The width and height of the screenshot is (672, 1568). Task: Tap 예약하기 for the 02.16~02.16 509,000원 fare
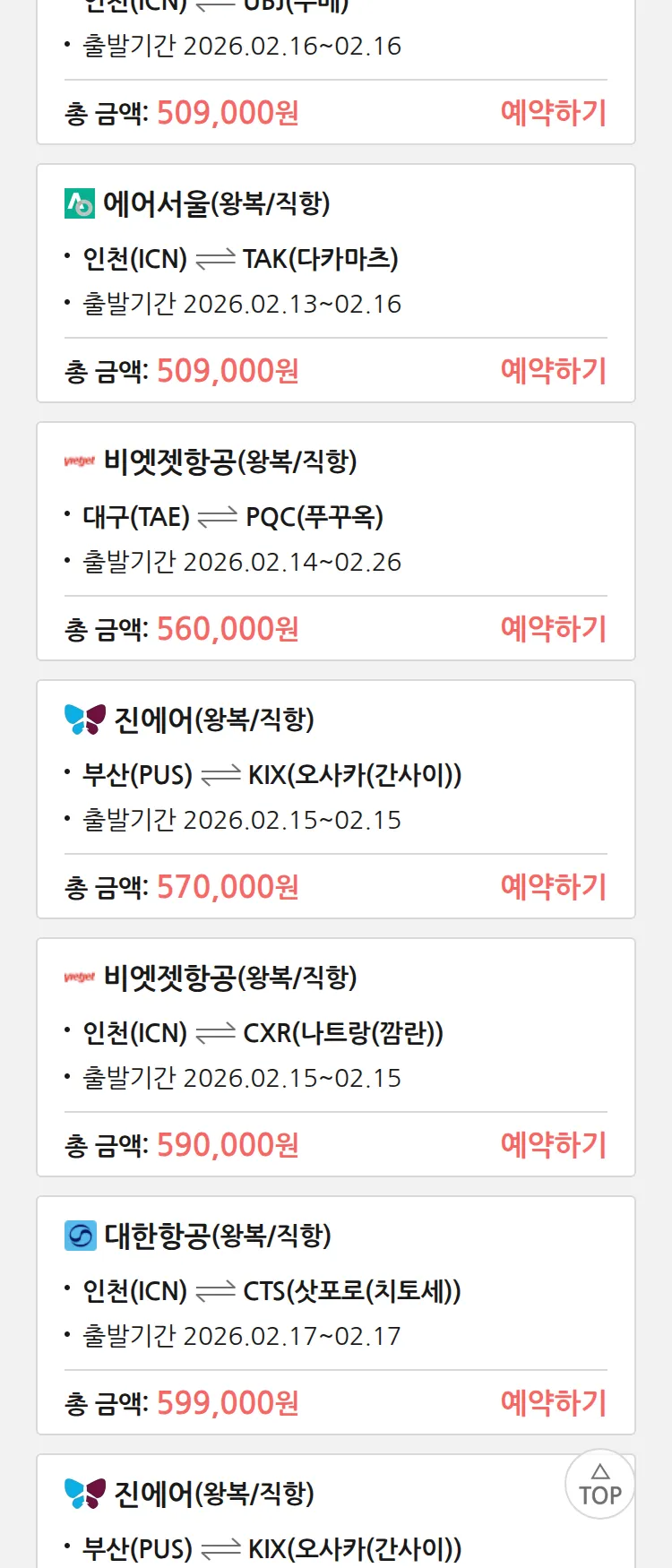click(x=553, y=113)
